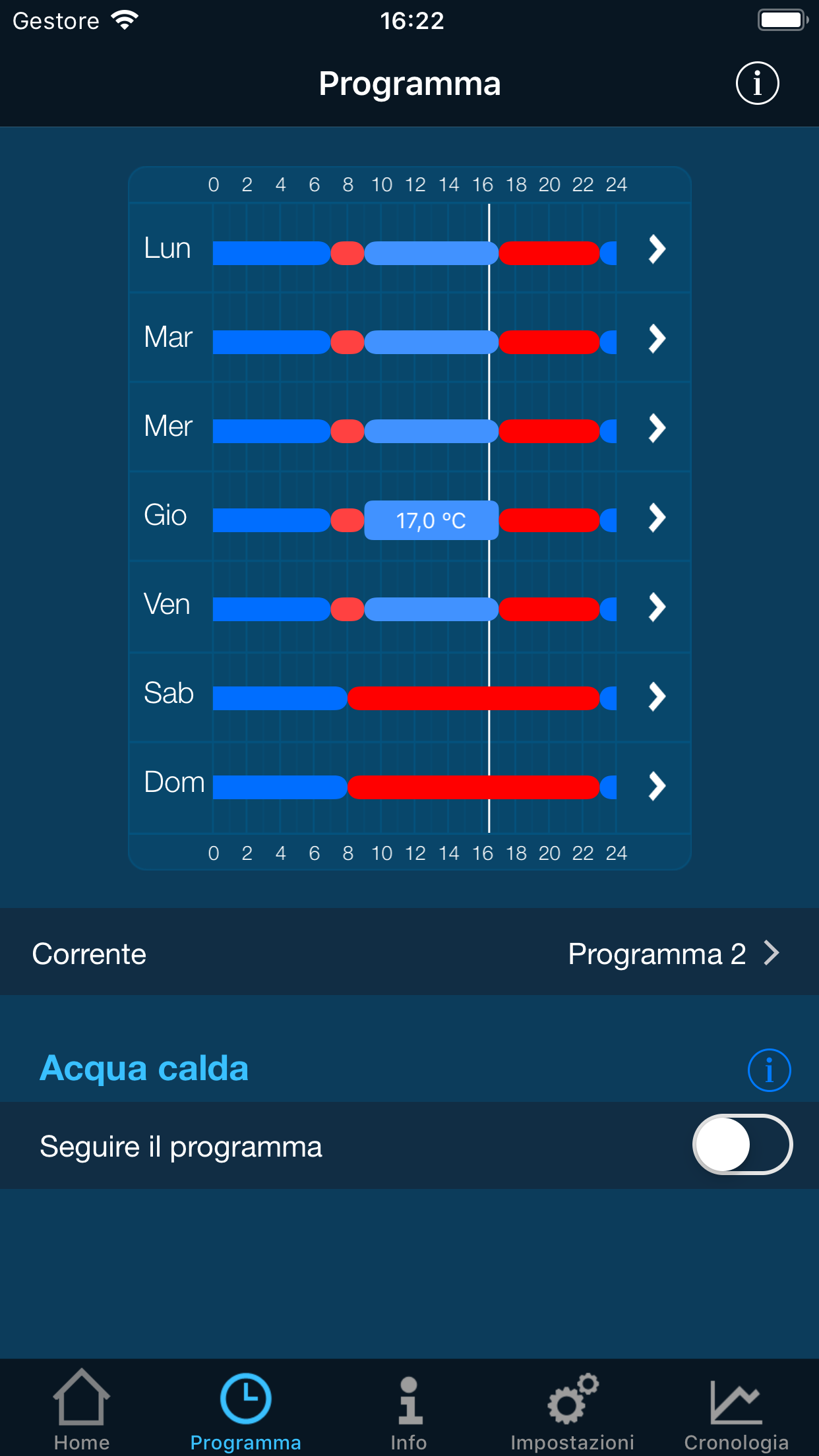Open Lun schedule details
819x1456 pixels.
657,249
